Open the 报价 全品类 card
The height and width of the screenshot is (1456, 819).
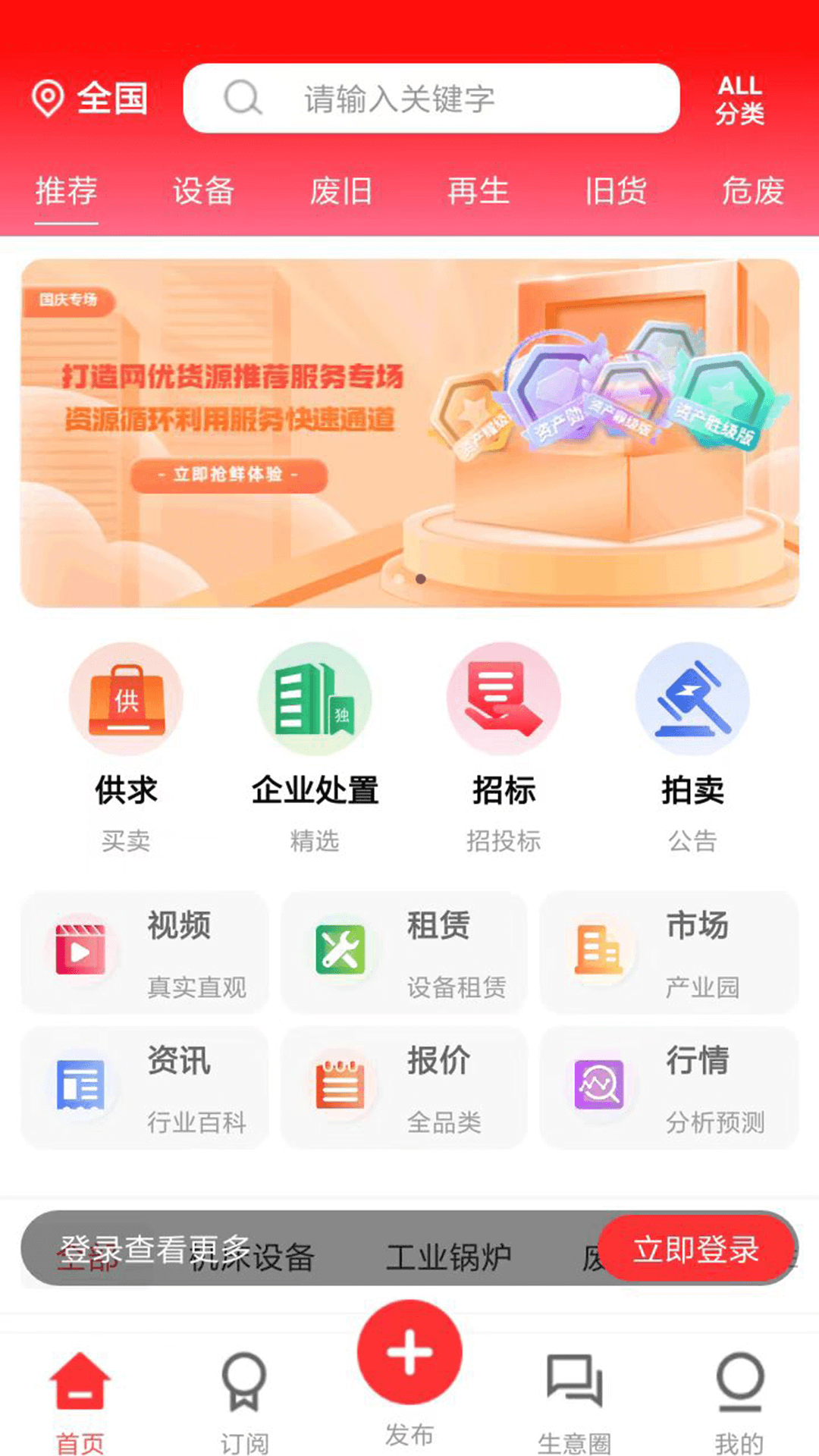pos(404,1087)
